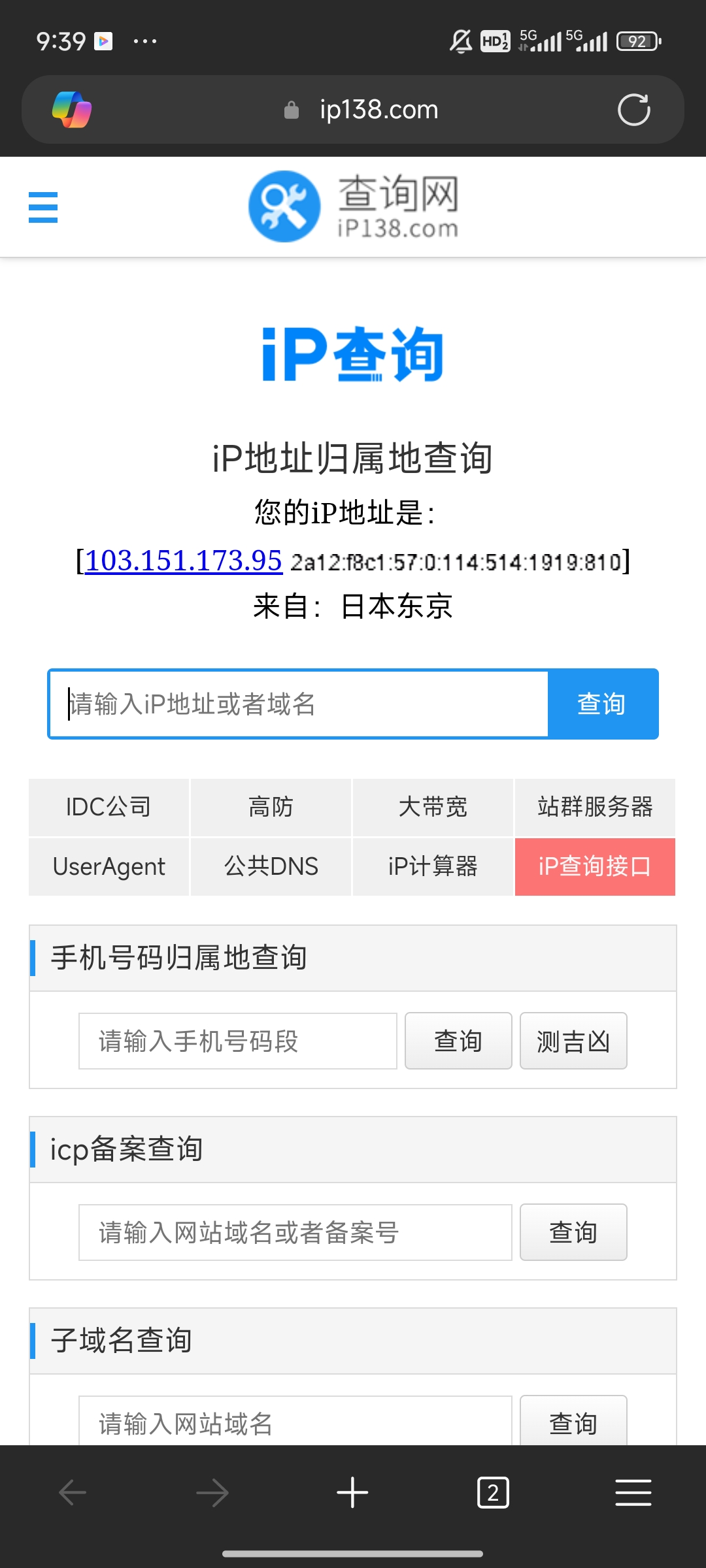Select the 高防 link
Viewport: 706px width, 1568px height.
pos(271,807)
